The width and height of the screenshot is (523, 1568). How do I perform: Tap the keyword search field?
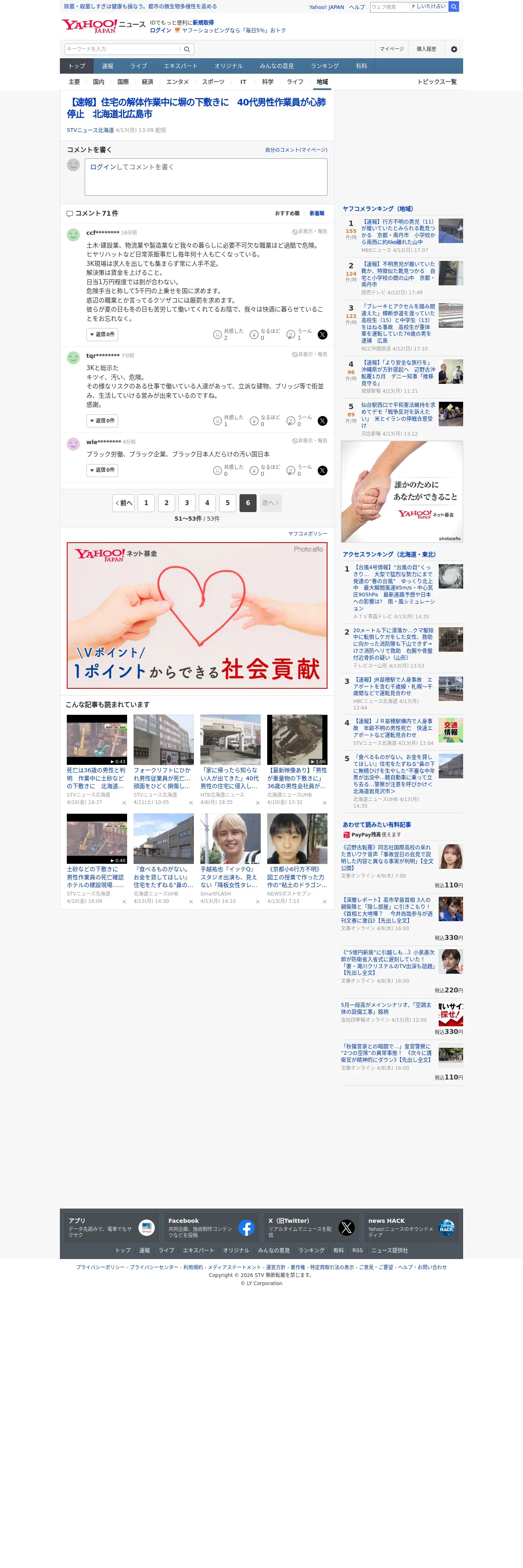pyautogui.click(x=122, y=49)
